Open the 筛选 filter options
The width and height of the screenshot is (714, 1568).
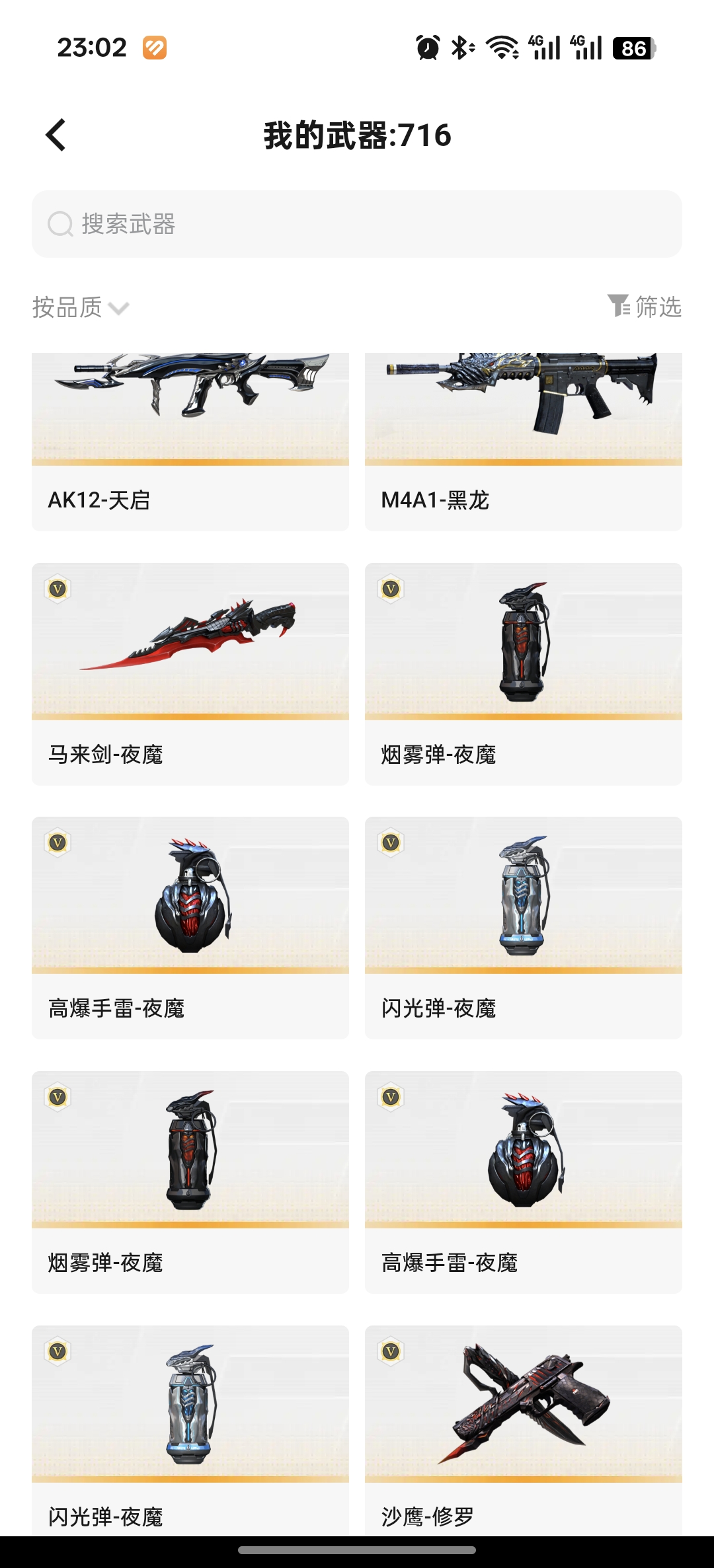click(645, 307)
